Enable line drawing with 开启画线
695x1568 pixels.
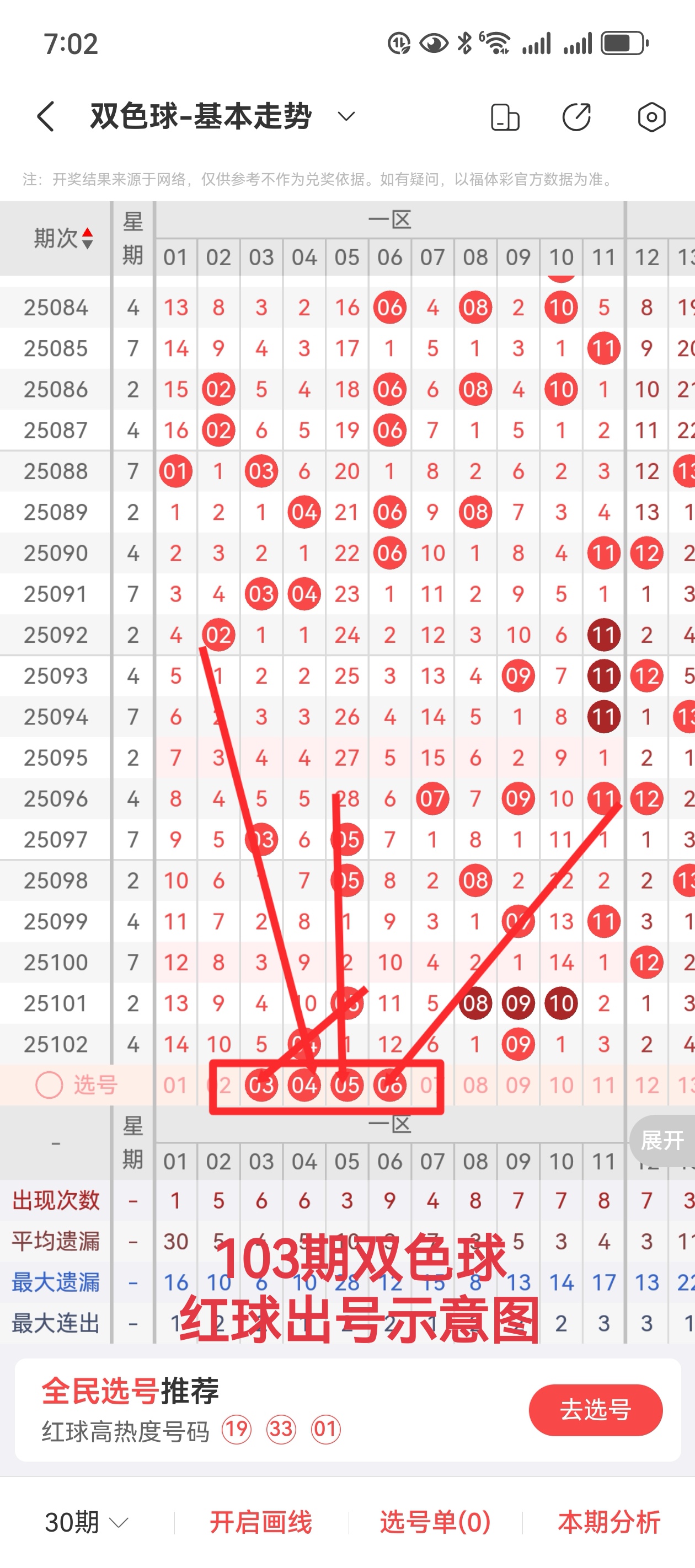click(261, 1522)
